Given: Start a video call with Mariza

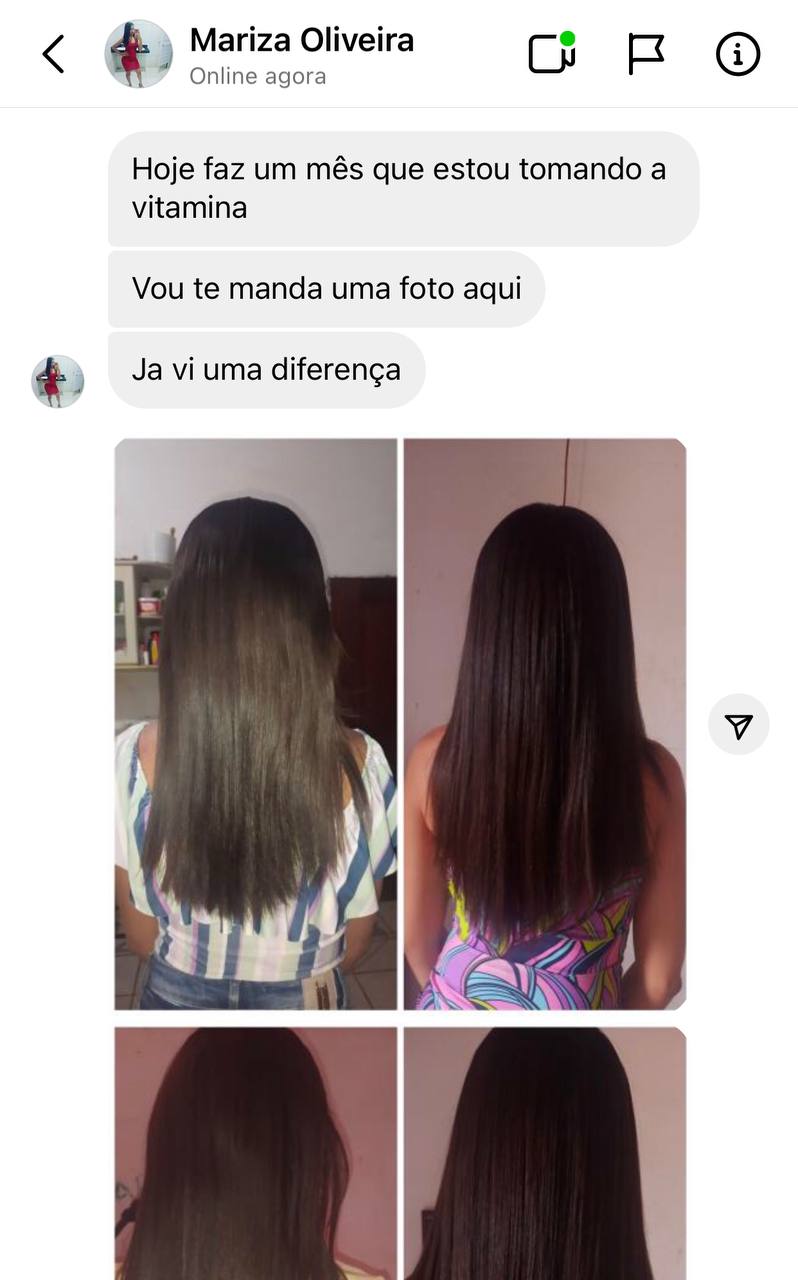Looking at the screenshot, I should (552, 54).
